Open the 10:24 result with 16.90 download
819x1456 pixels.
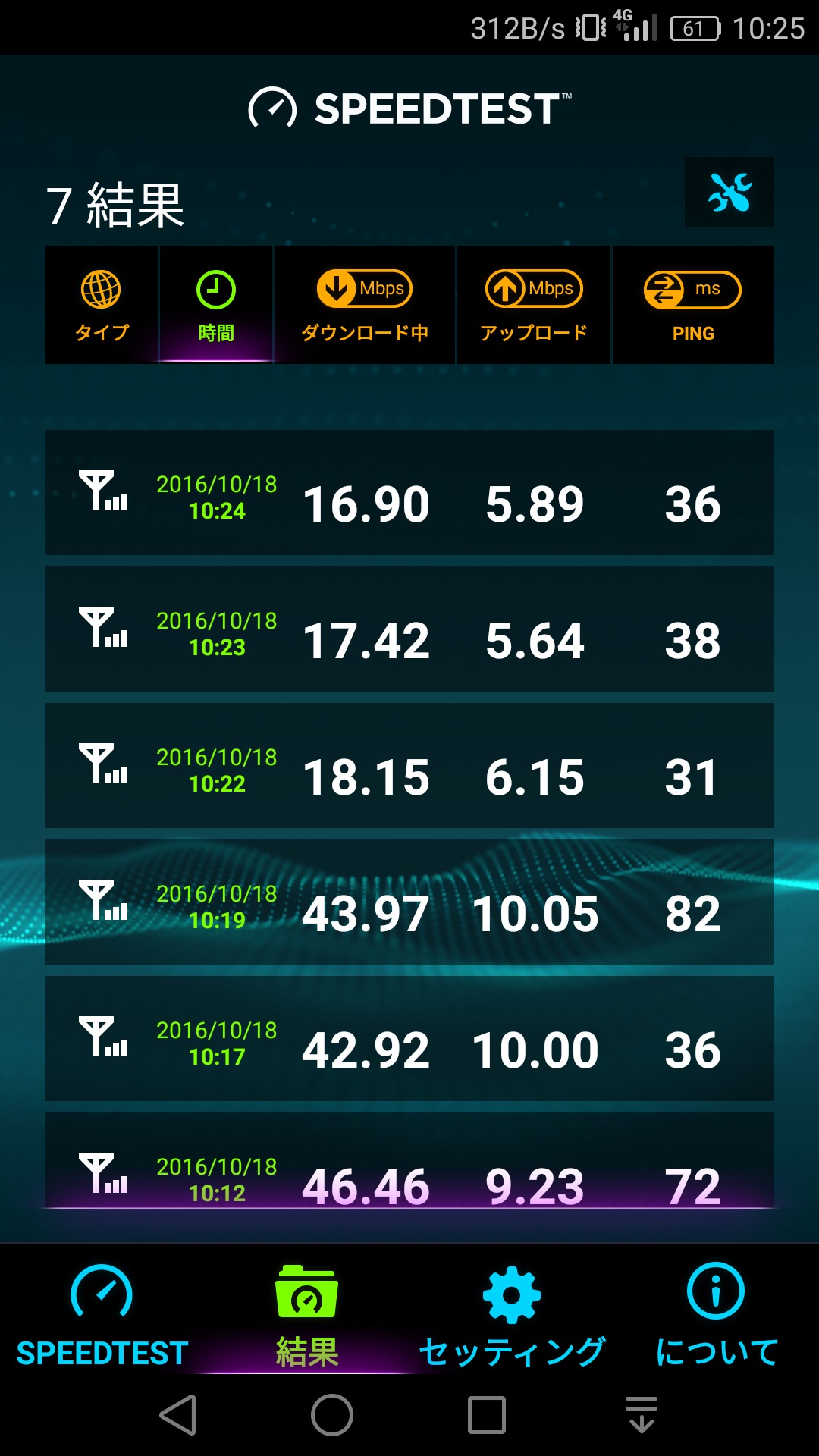pos(409,493)
